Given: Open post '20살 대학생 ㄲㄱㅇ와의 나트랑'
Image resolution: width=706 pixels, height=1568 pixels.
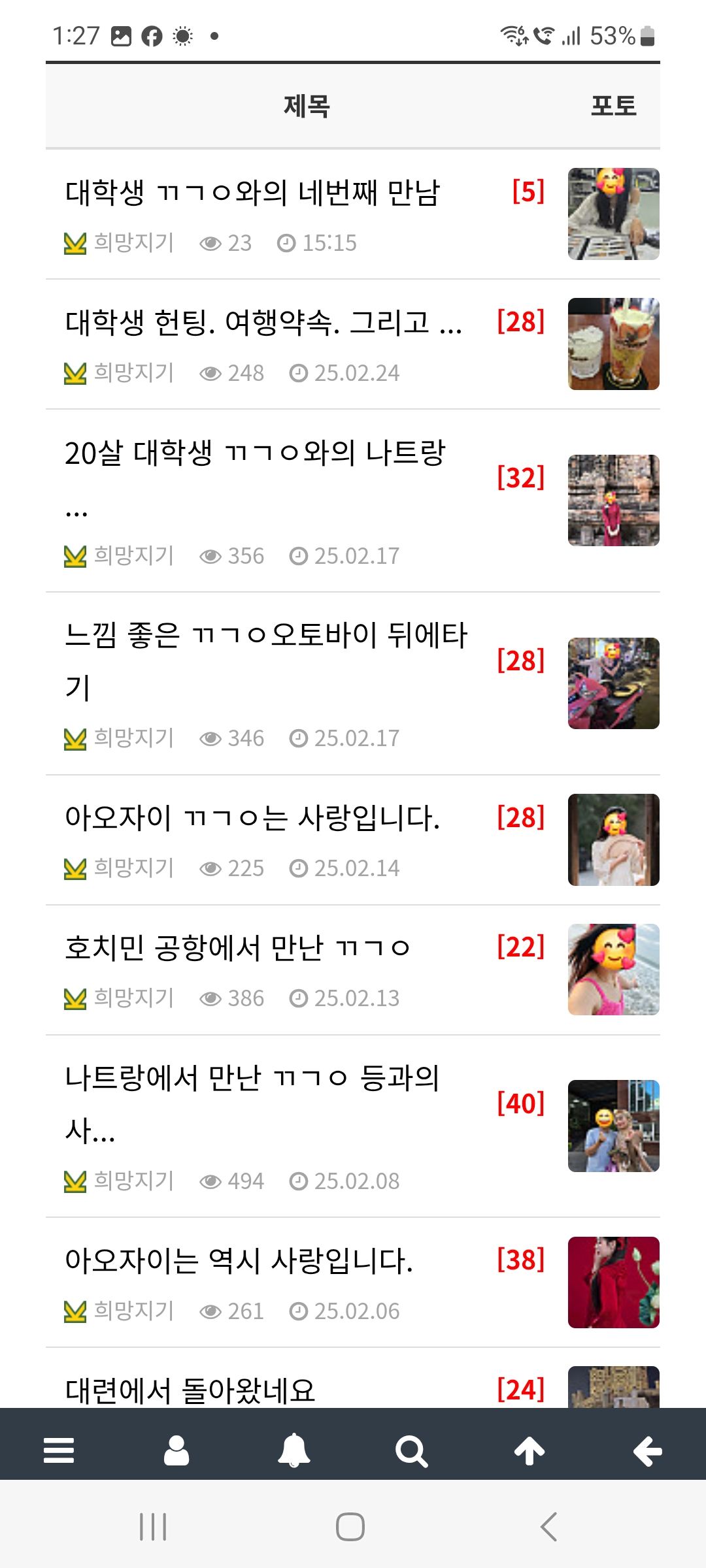Looking at the screenshot, I should pyautogui.click(x=255, y=453).
